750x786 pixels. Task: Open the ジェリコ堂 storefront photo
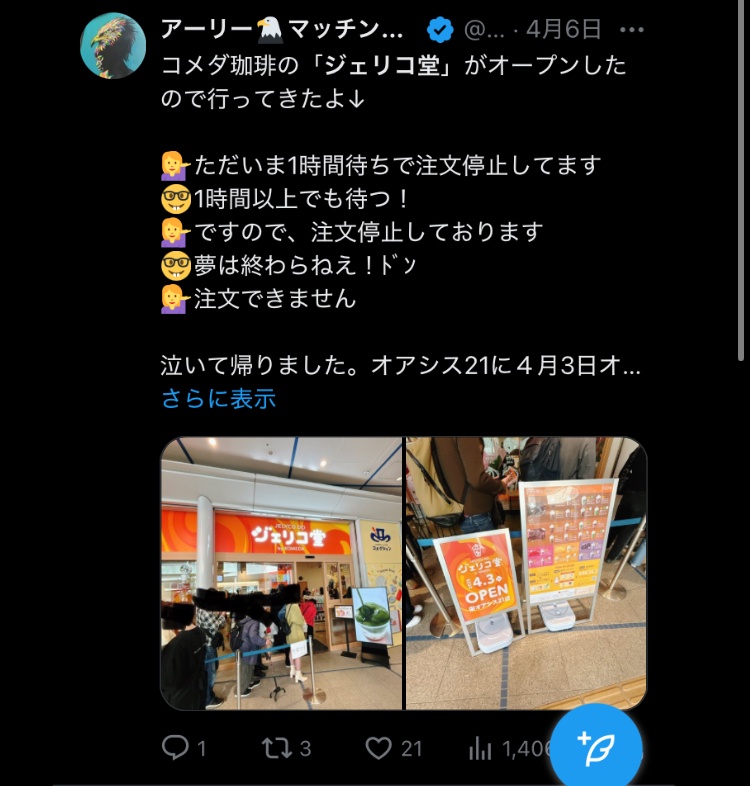click(281, 573)
